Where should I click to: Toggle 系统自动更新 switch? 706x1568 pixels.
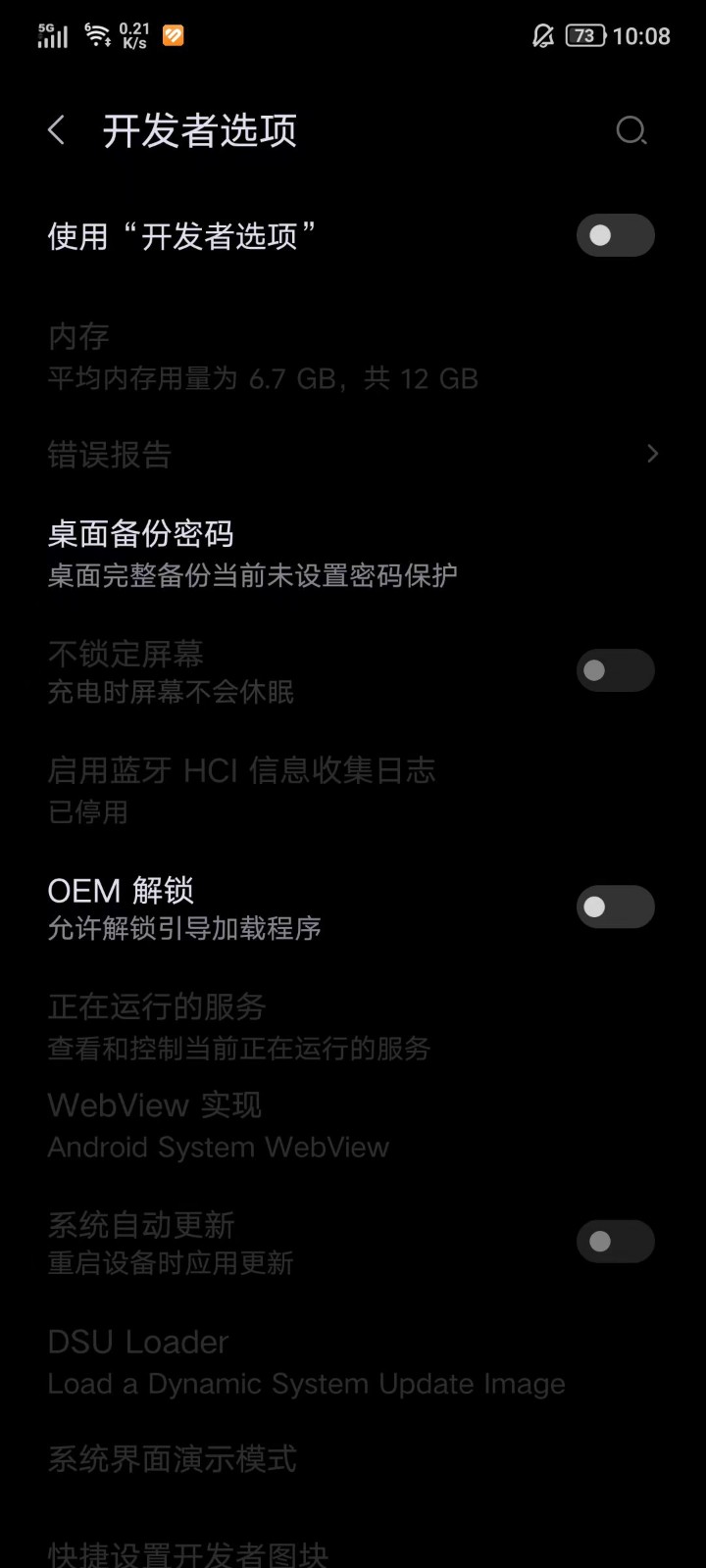pyautogui.click(x=615, y=1242)
